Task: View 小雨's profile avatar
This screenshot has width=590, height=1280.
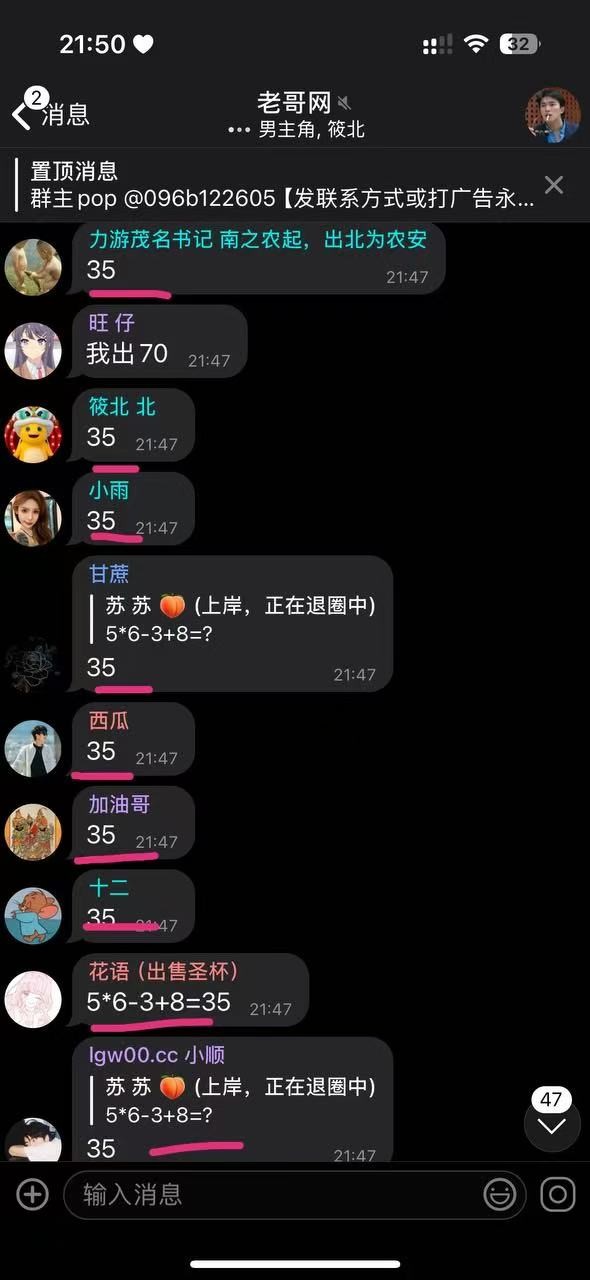Action: click(33, 518)
